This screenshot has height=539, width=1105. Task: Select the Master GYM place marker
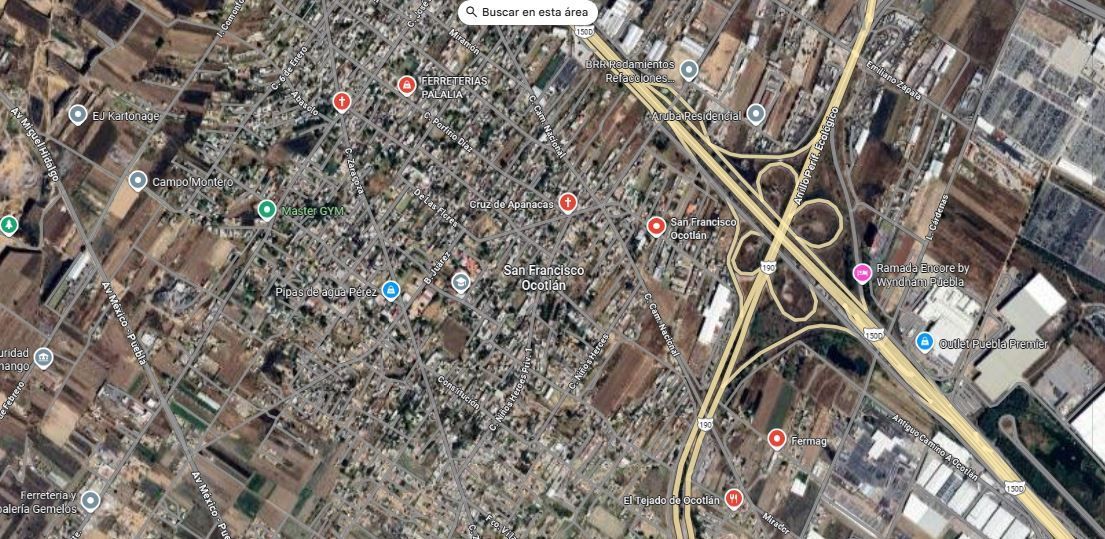(x=266, y=210)
